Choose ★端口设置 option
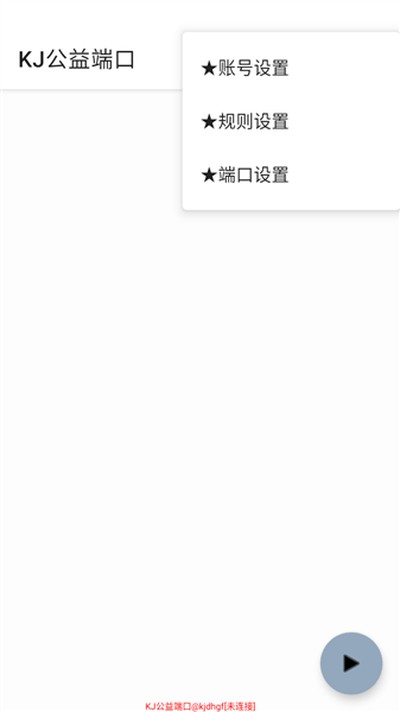The image size is (400, 712). click(x=291, y=175)
